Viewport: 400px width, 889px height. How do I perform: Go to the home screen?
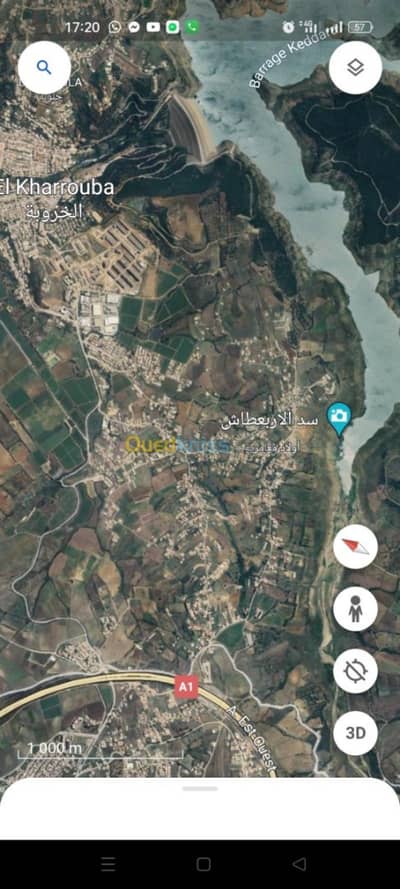click(204, 864)
